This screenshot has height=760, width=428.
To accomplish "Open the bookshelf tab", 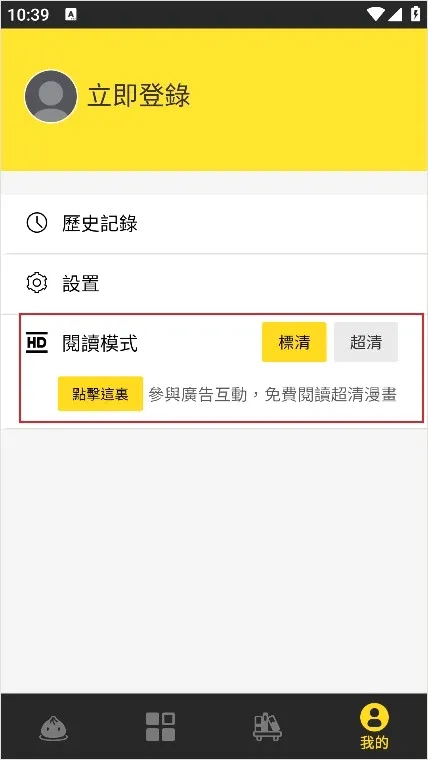I will pos(267,727).
